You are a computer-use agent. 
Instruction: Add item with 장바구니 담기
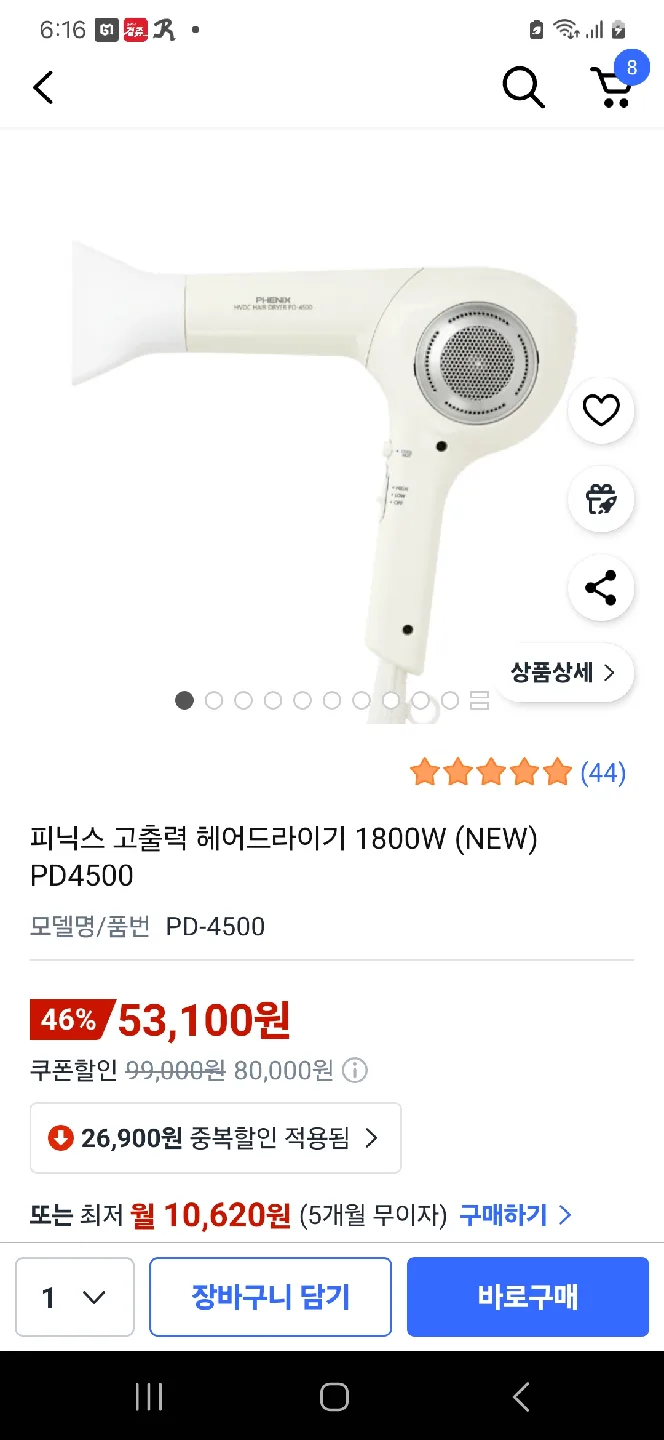click(270, 1297)
